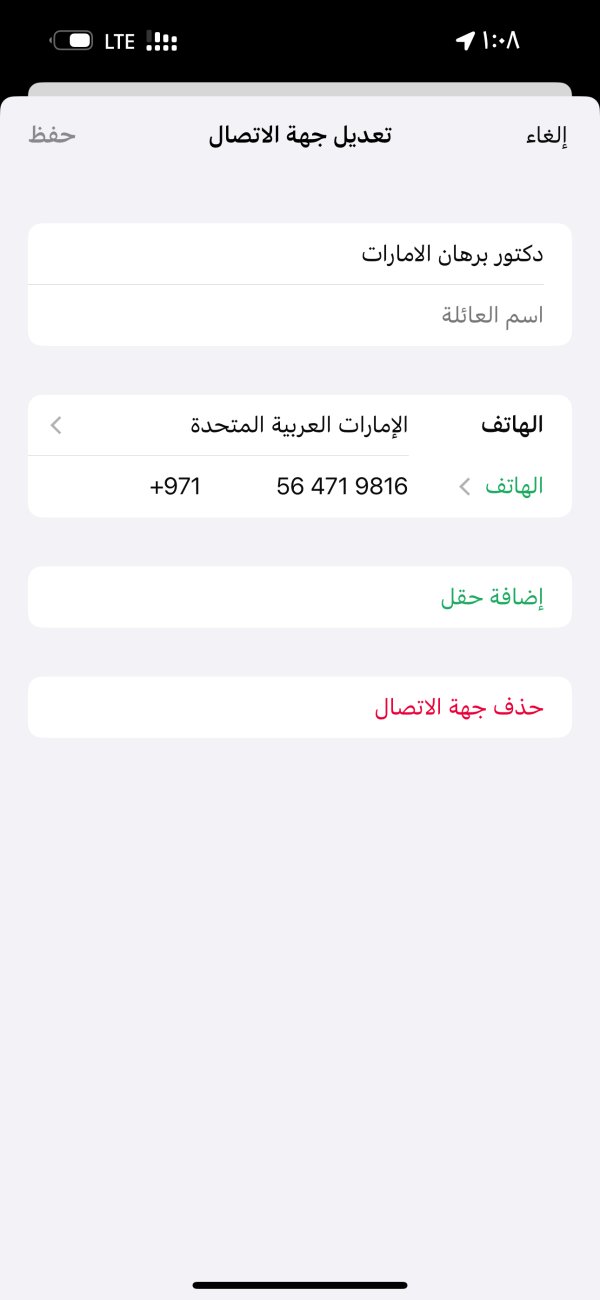This screenshot has height=1300, width=600.
Task: Change the green الهاتف phone label type
Action: click(x=501, y=487)
